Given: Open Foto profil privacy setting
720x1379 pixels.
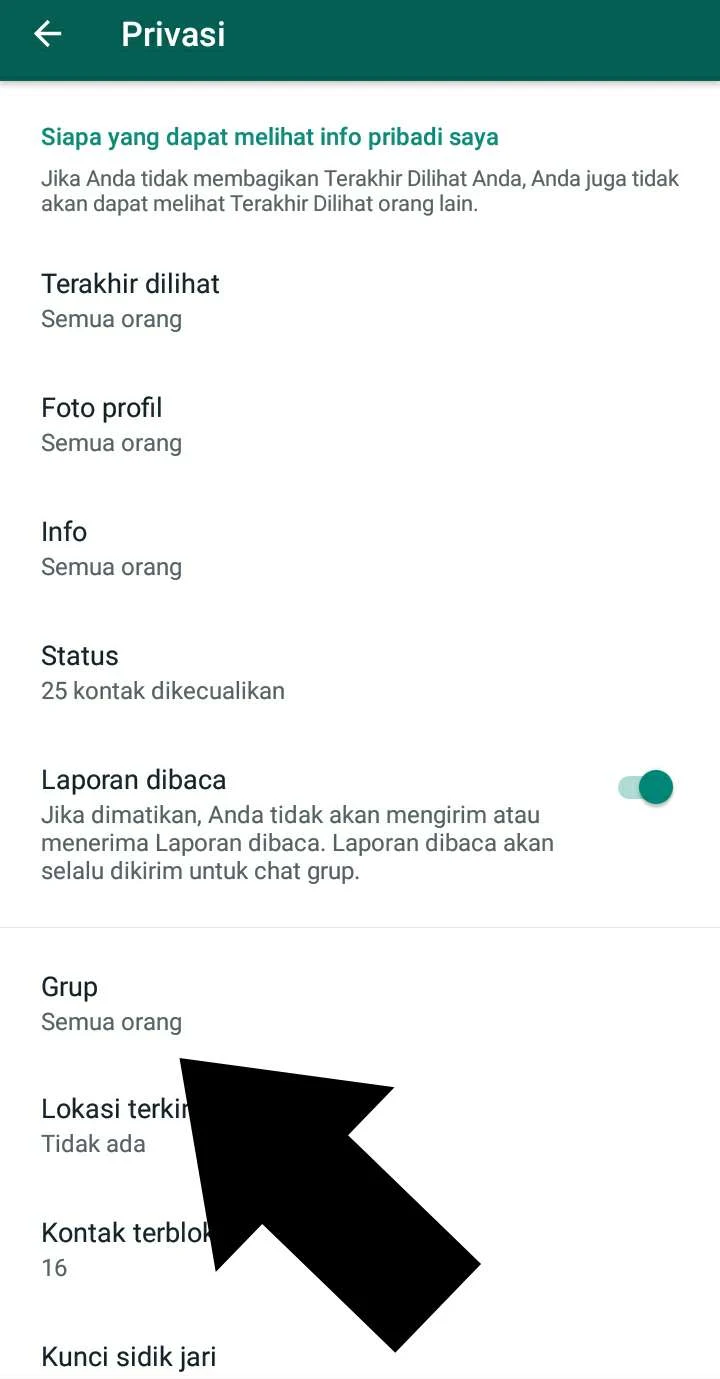Looking at the screenshot, I should point(110,424).
